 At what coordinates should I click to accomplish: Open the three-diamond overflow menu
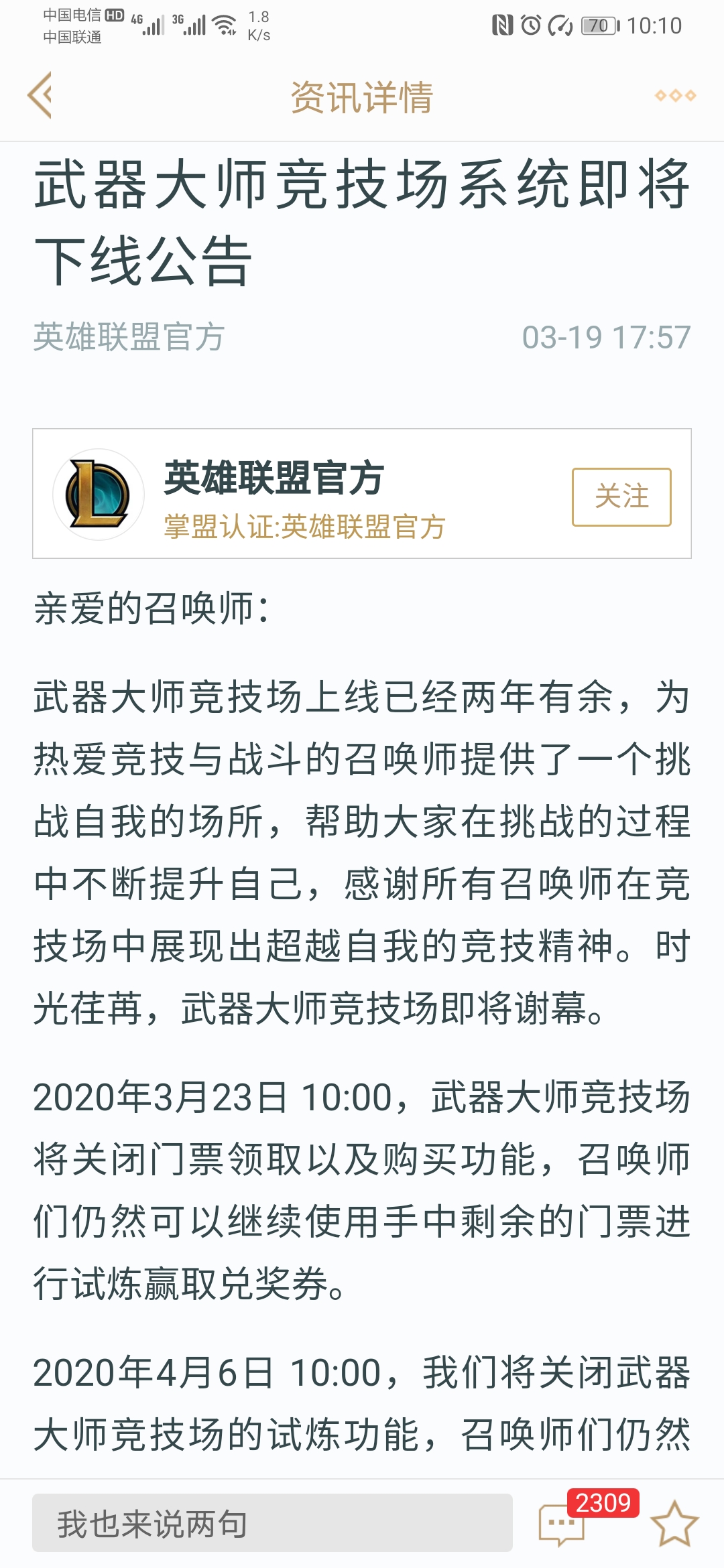coord(675,96)
